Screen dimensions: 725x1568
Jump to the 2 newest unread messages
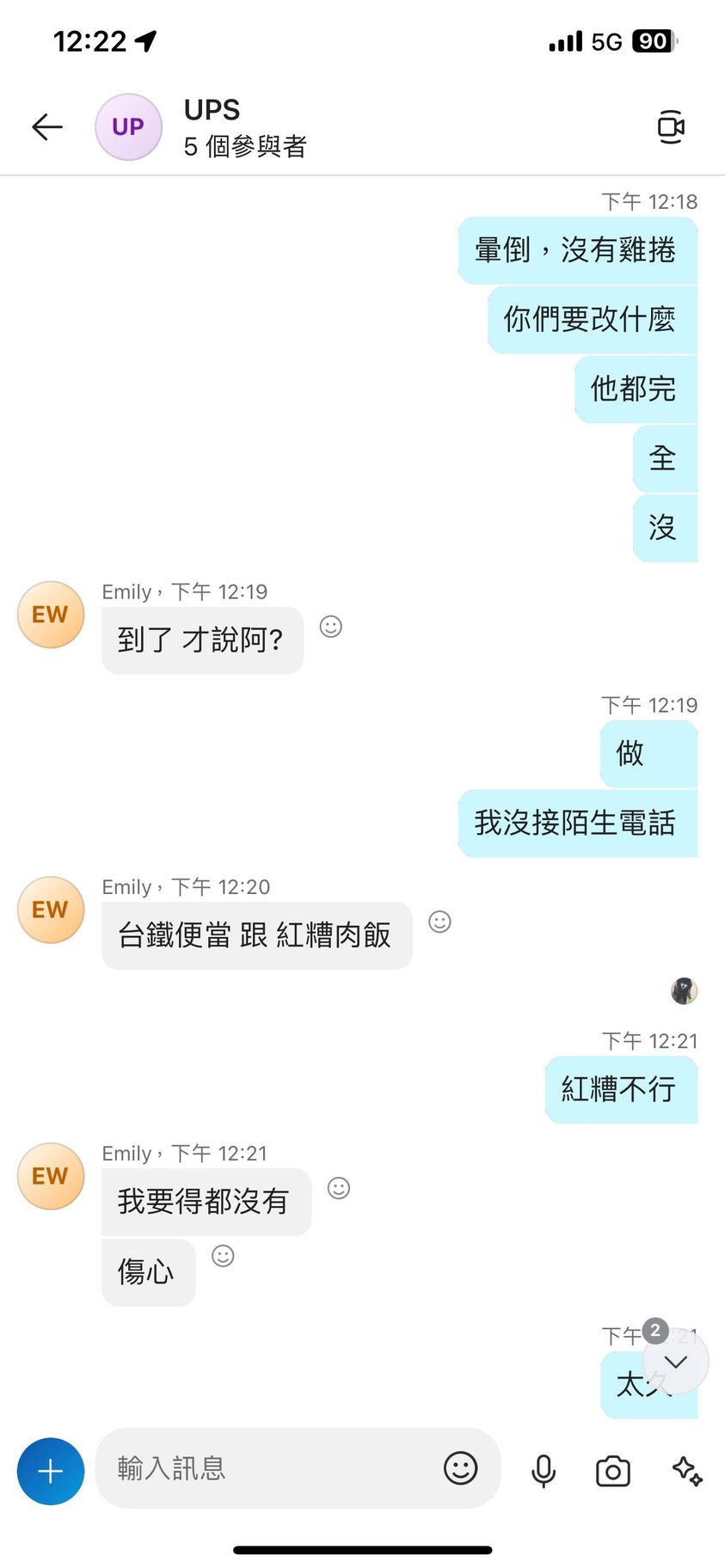click(676, 1362)
